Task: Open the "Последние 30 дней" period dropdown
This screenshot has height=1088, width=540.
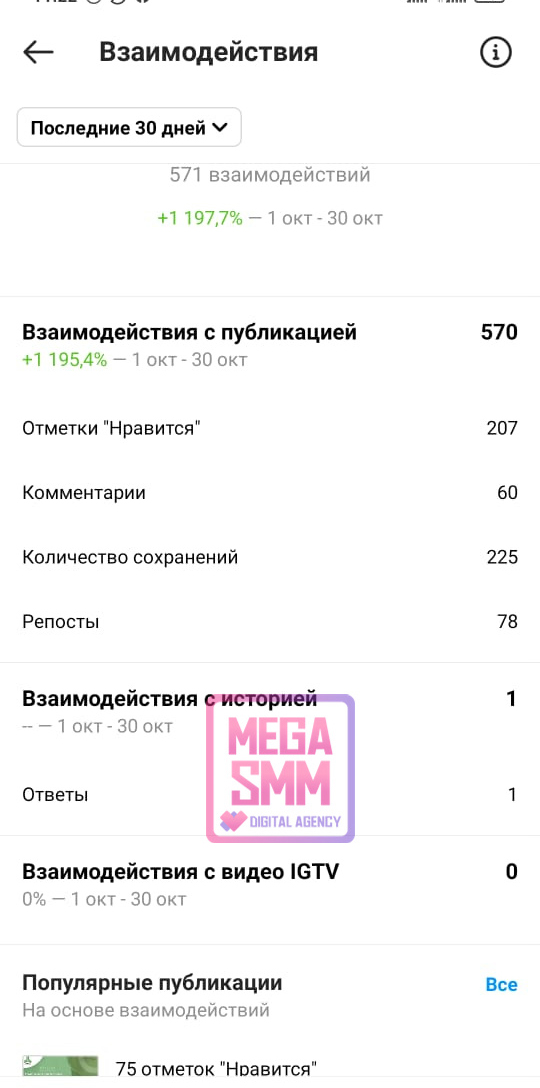Action: click(129, 127)
